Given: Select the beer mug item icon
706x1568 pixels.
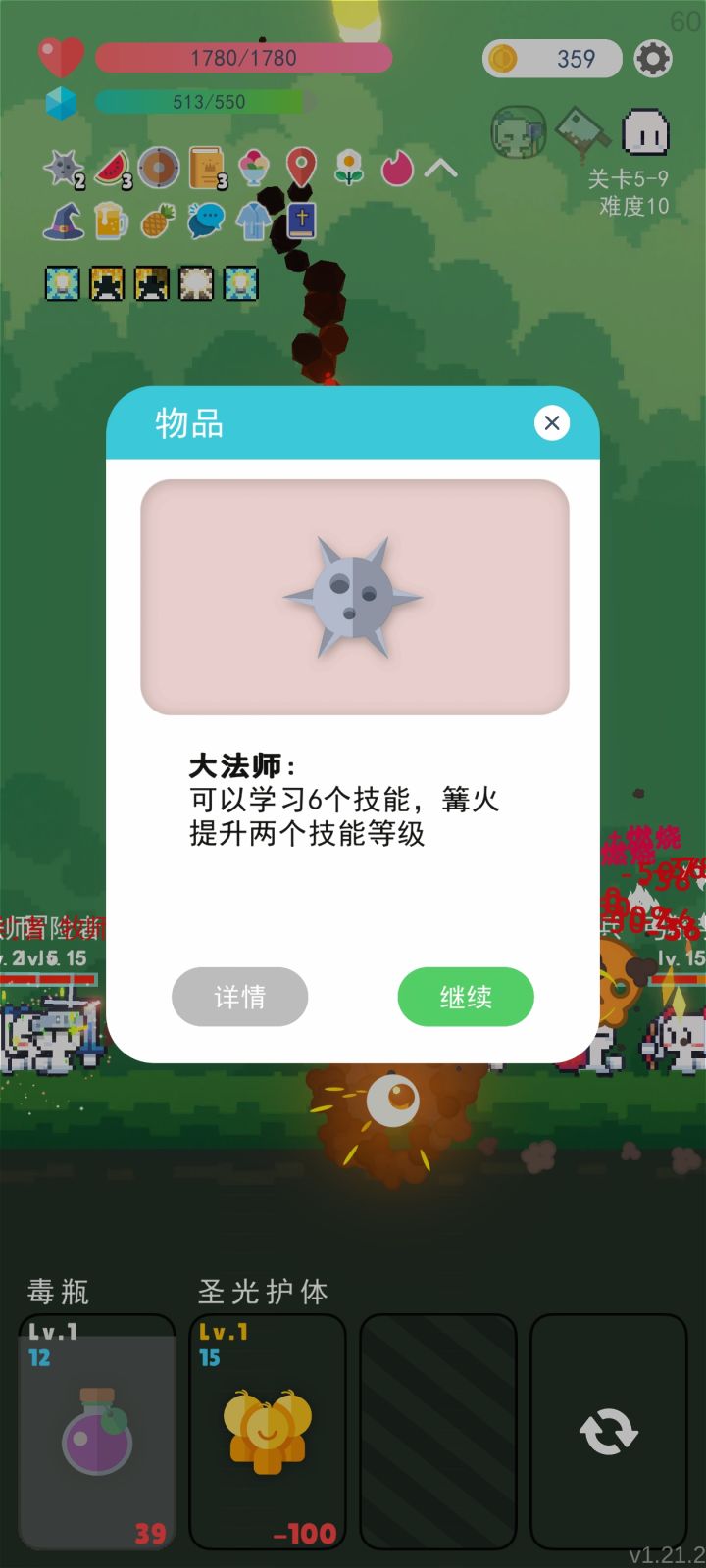Looking at the screenshot, I should [x=111, y=221].
